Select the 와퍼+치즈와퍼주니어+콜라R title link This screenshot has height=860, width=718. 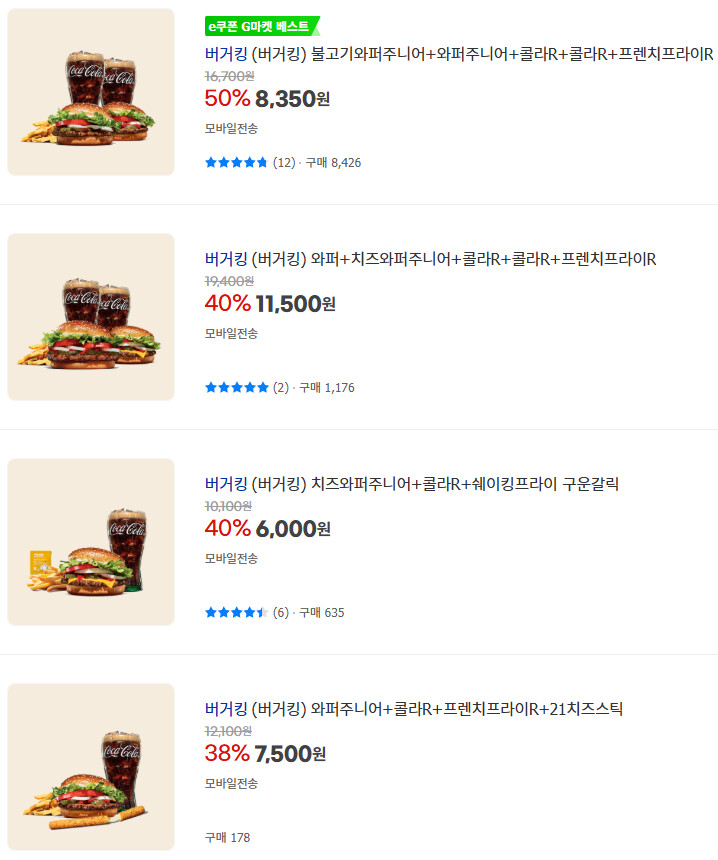[x=430, y=260]
